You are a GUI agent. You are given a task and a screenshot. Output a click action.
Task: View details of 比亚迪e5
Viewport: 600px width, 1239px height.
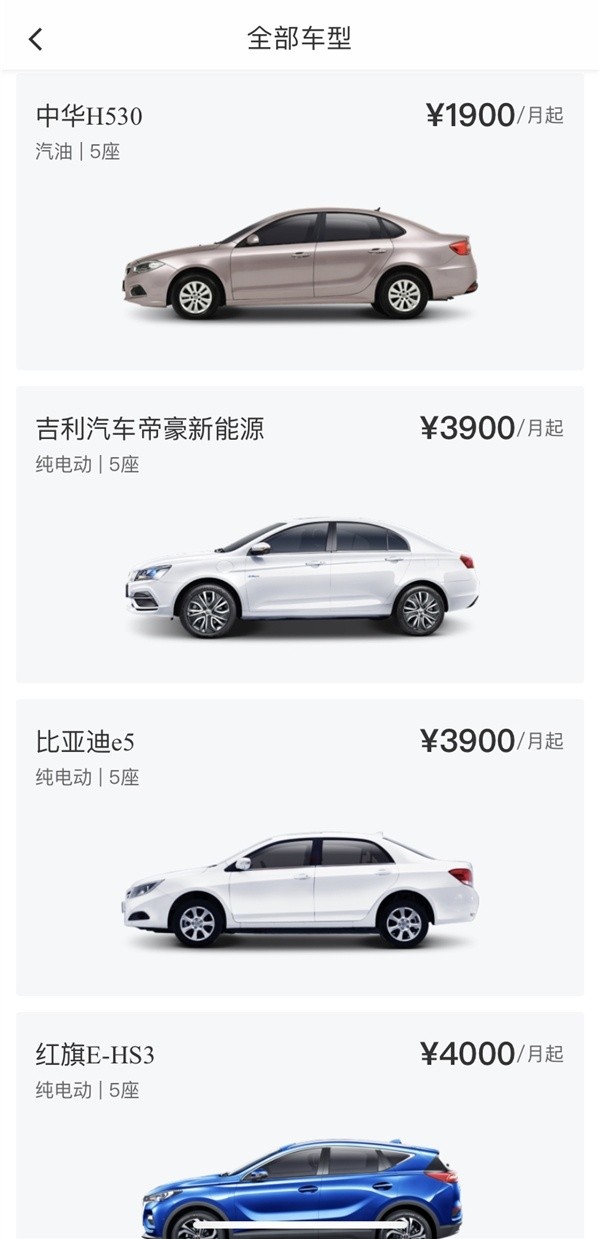[x=300, y=848]
